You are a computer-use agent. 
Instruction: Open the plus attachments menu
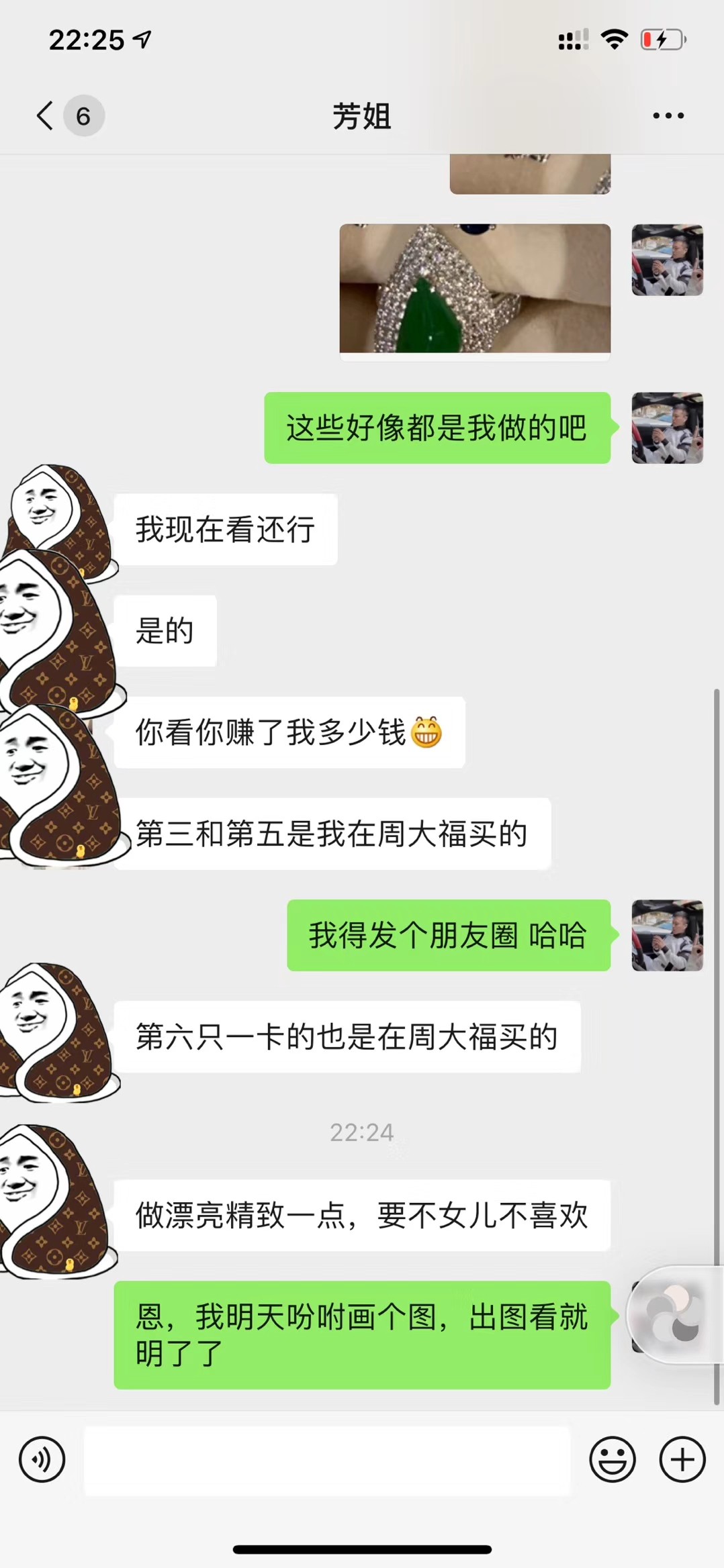pyautogui.click(x=682, y=1459)
